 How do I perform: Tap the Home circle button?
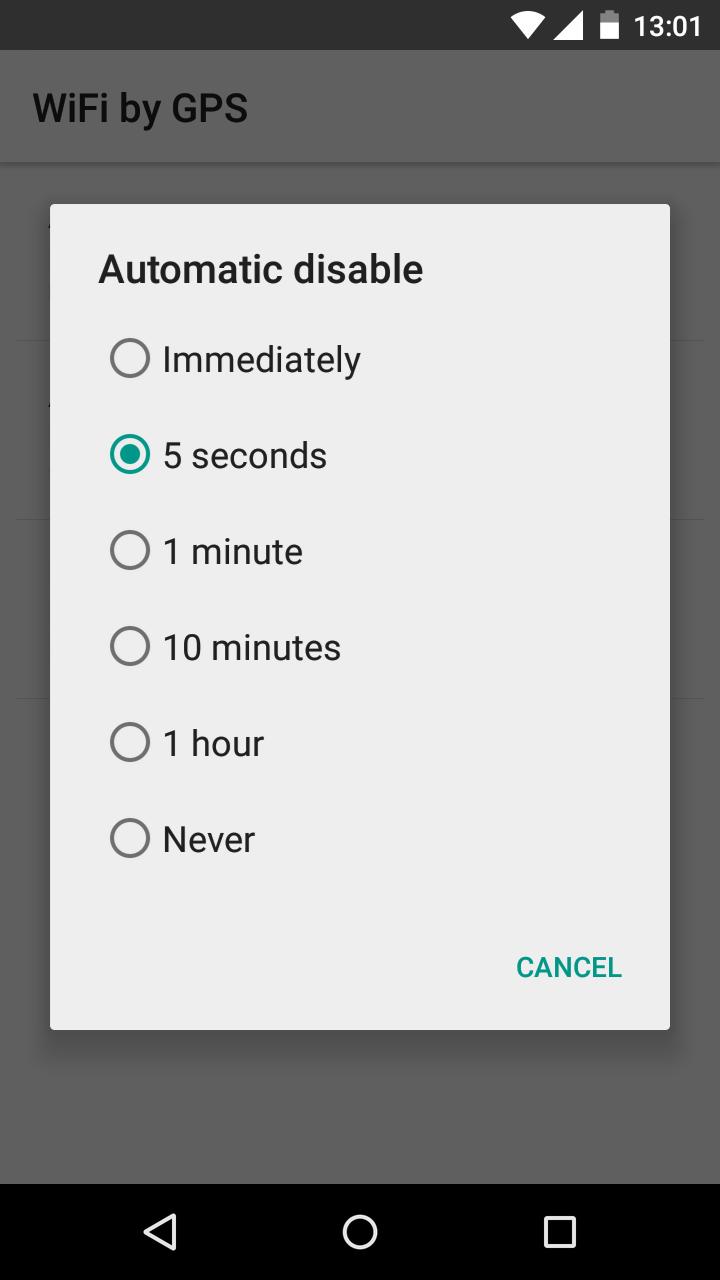360,1232
